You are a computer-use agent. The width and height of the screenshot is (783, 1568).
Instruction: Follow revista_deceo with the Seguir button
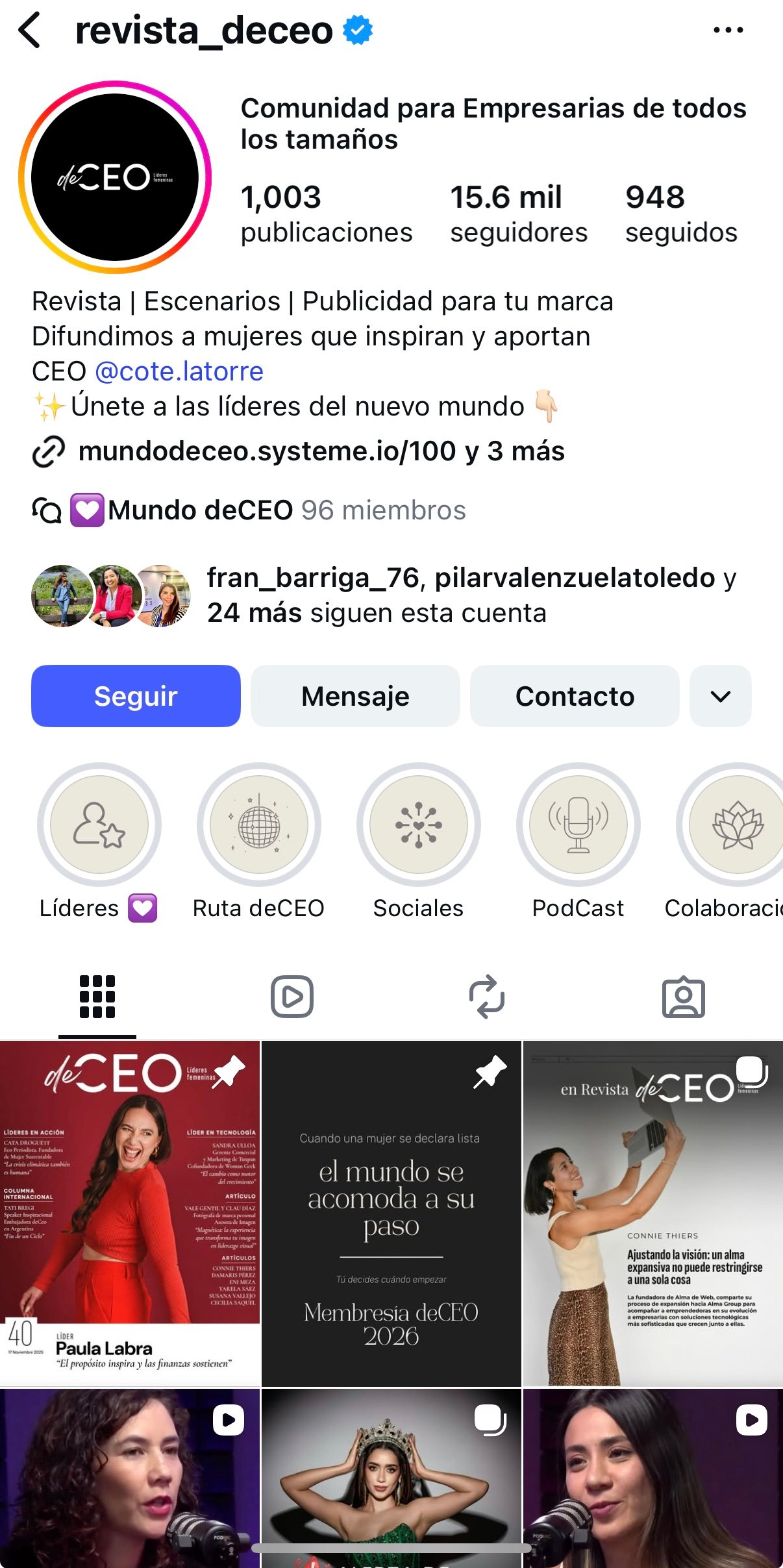click(136, 696)
